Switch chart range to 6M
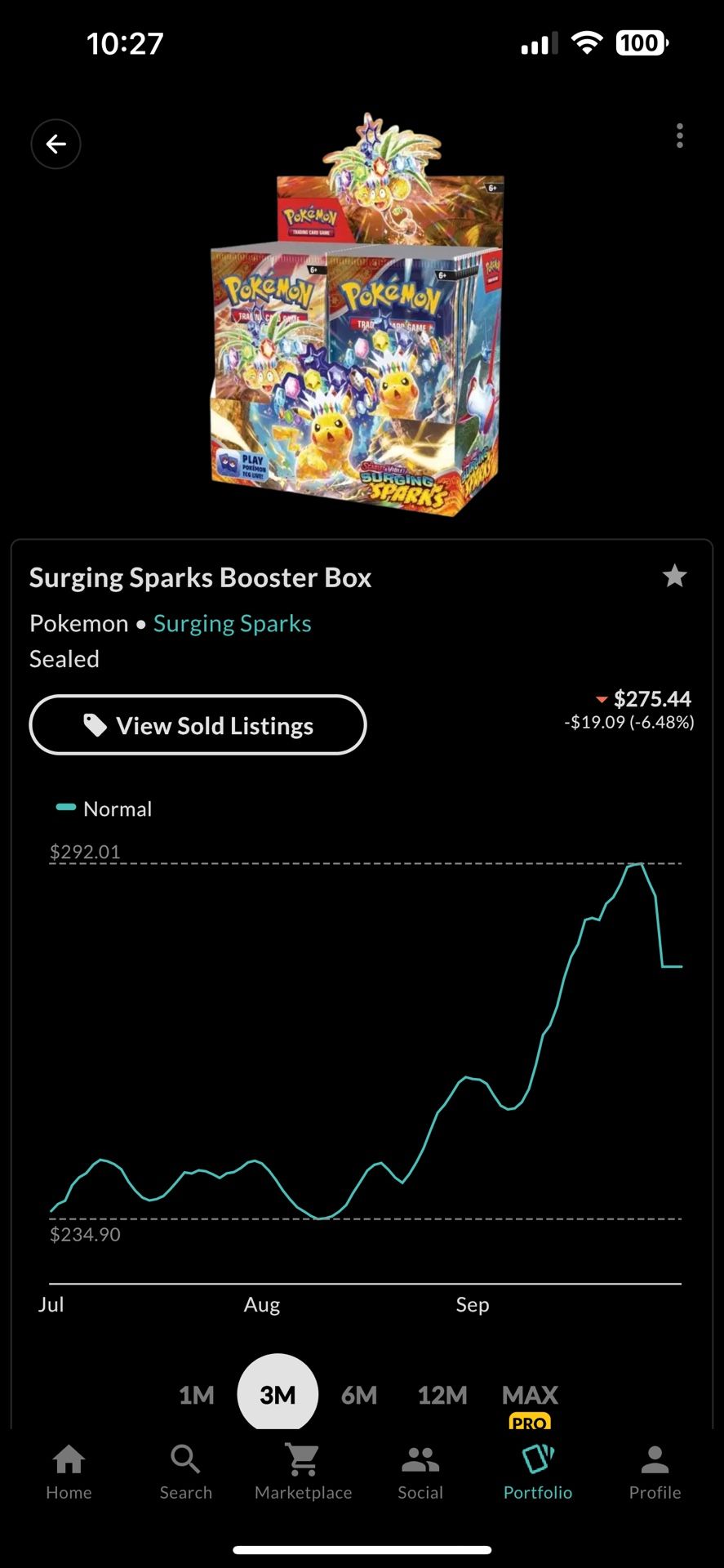Viewport: 724px width, 1568px height. [x=359, y=1395]
